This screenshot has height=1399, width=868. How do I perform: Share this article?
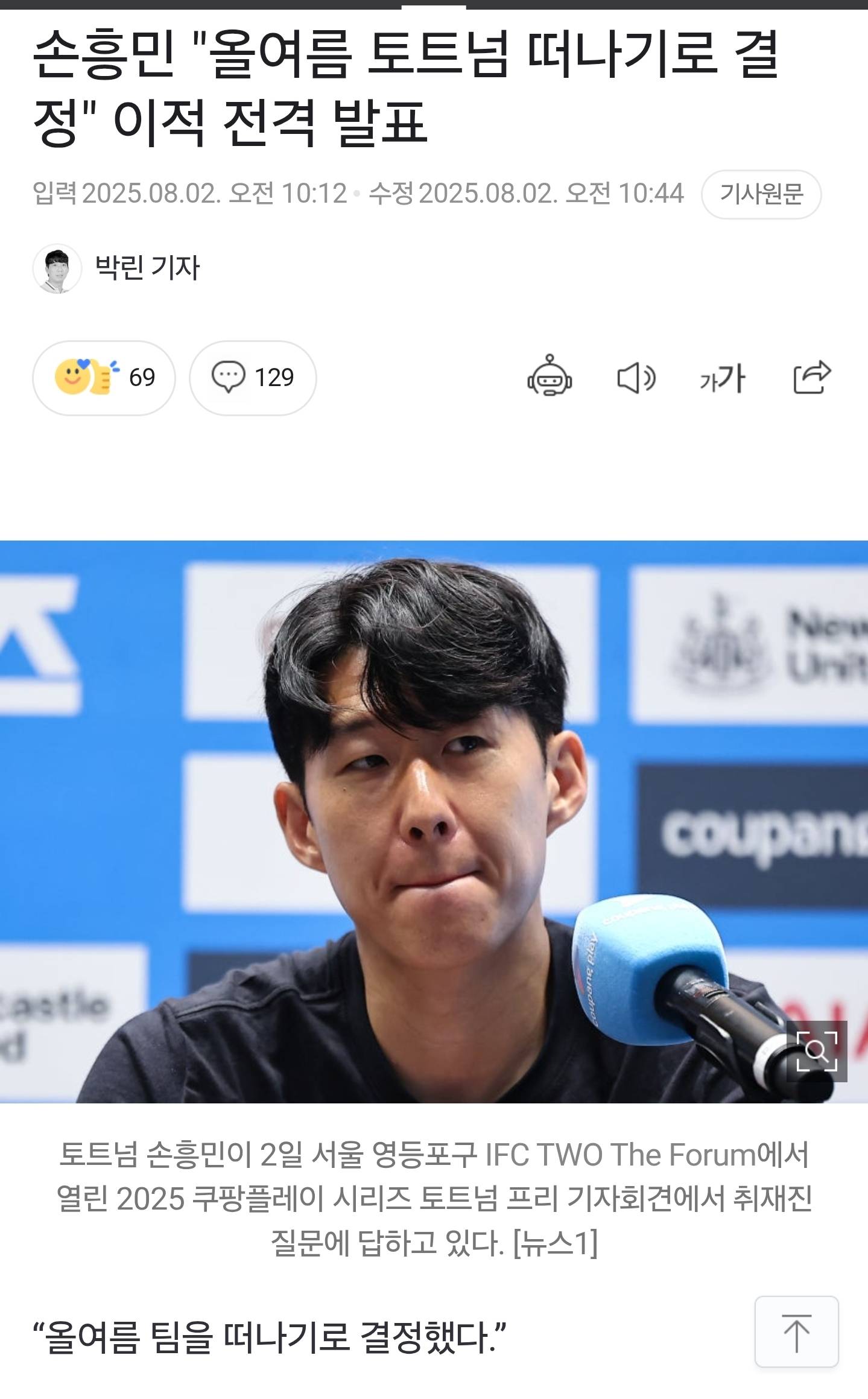coord(812,377)
